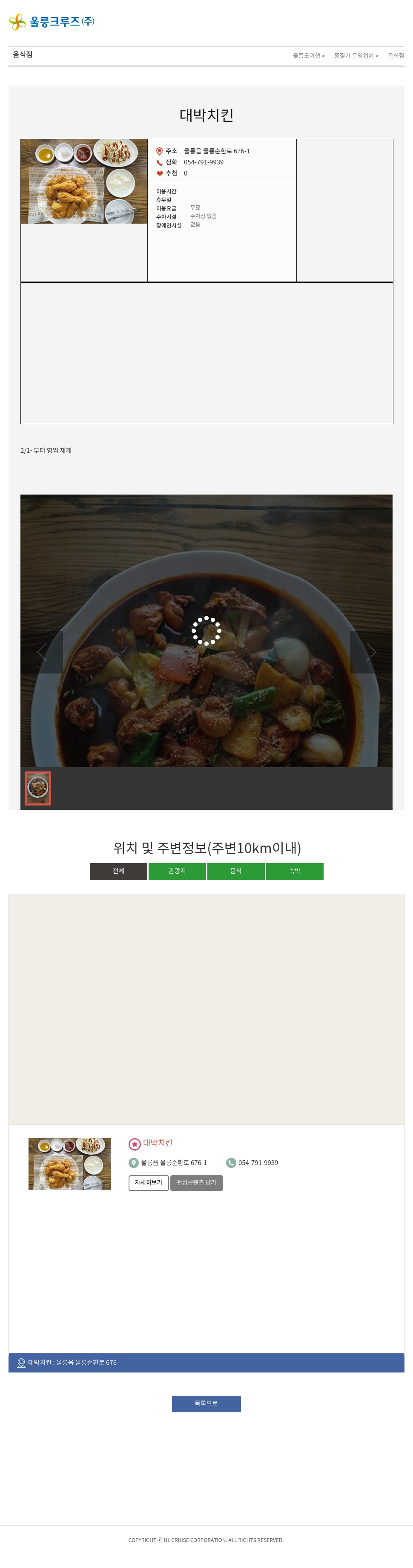The image size is (413, 1568).
Task: Return to list with 목록으로
Action: (x=206, y=1403)
